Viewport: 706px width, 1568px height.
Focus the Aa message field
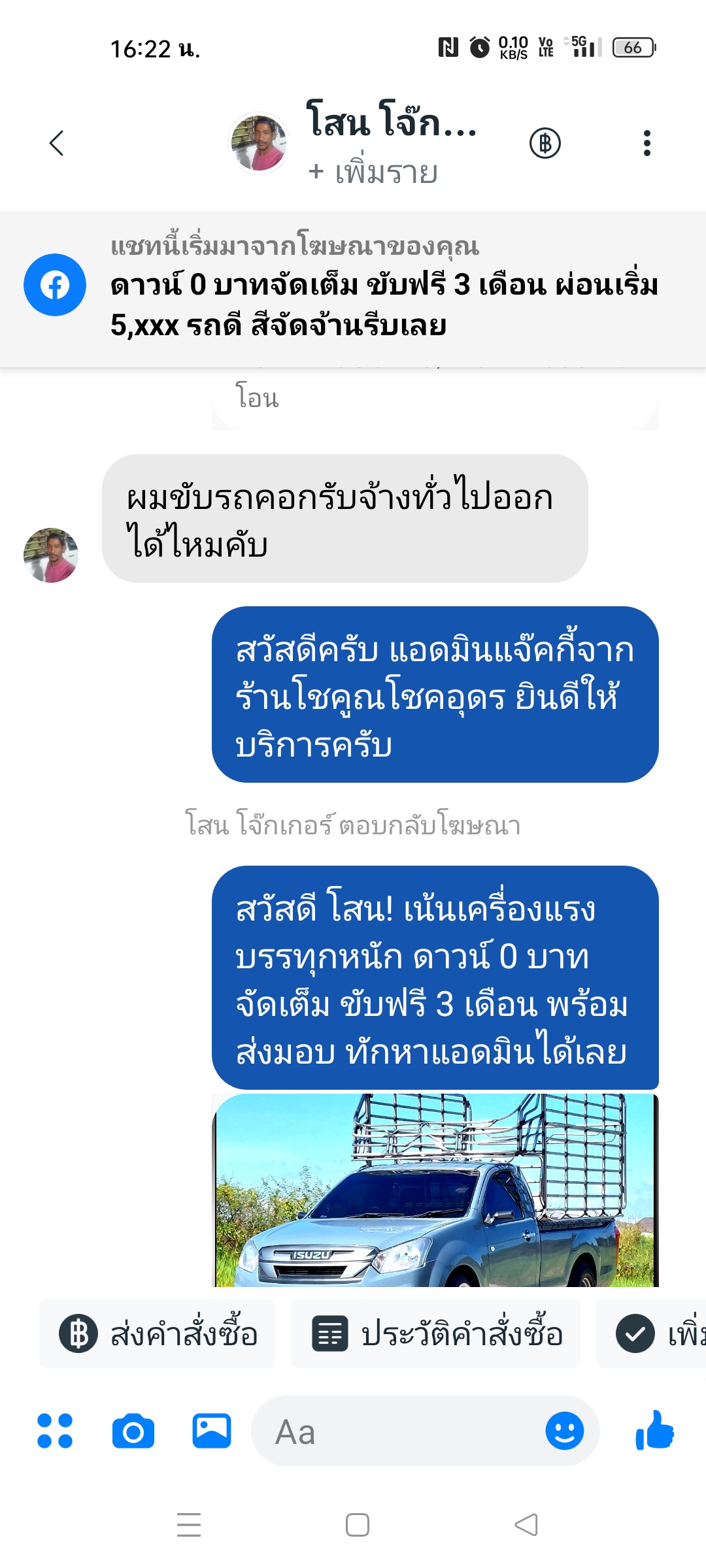[399, 1431]
